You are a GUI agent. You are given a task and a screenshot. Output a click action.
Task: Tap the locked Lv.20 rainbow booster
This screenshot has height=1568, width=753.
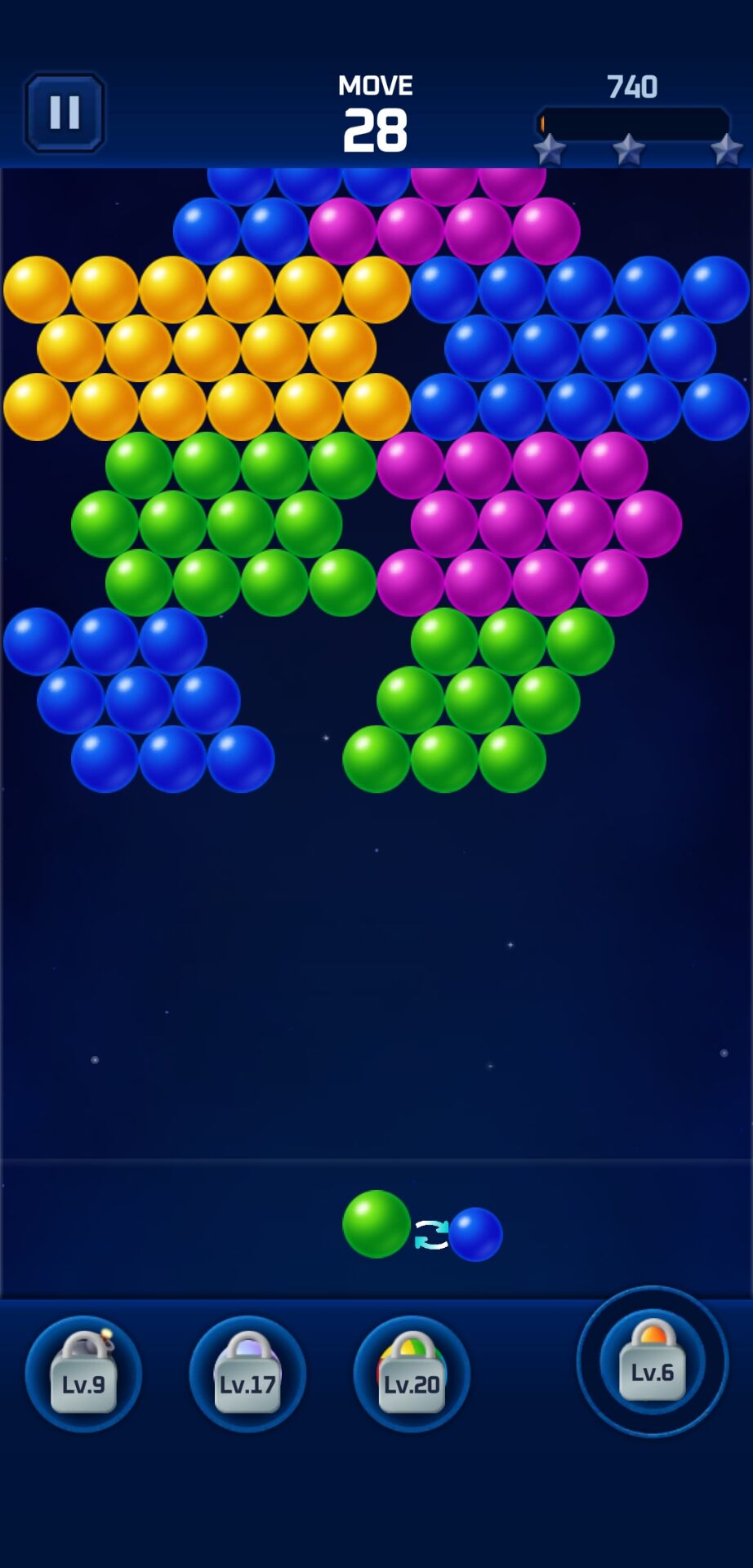412,1374
